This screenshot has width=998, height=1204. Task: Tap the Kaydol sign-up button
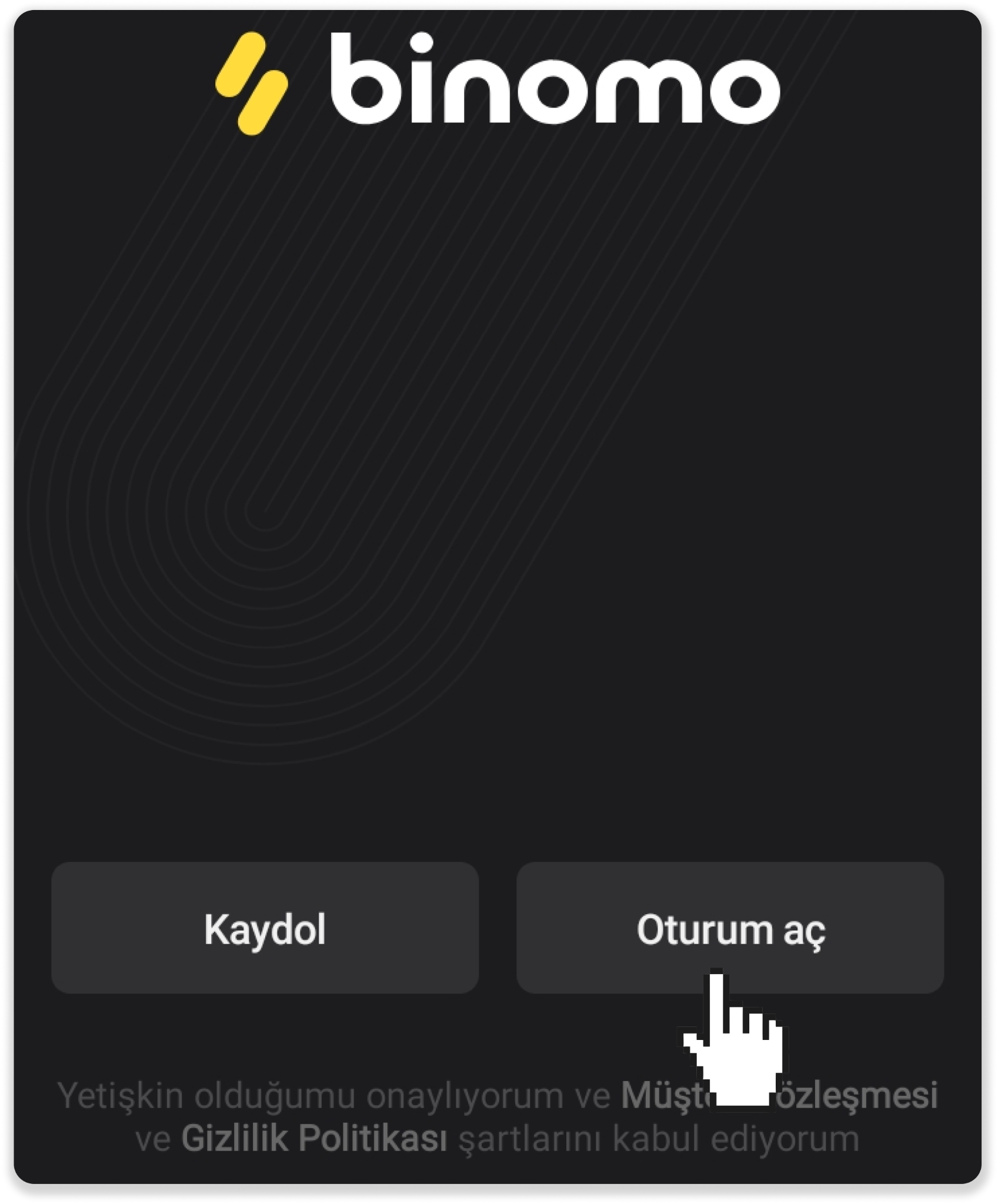tap(265, 929)
